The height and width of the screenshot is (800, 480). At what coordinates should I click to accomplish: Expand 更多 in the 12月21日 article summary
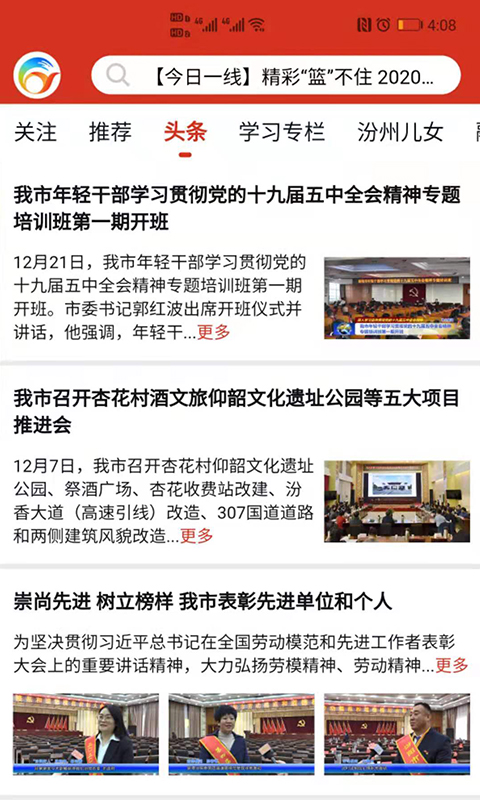tap(214, 332)
